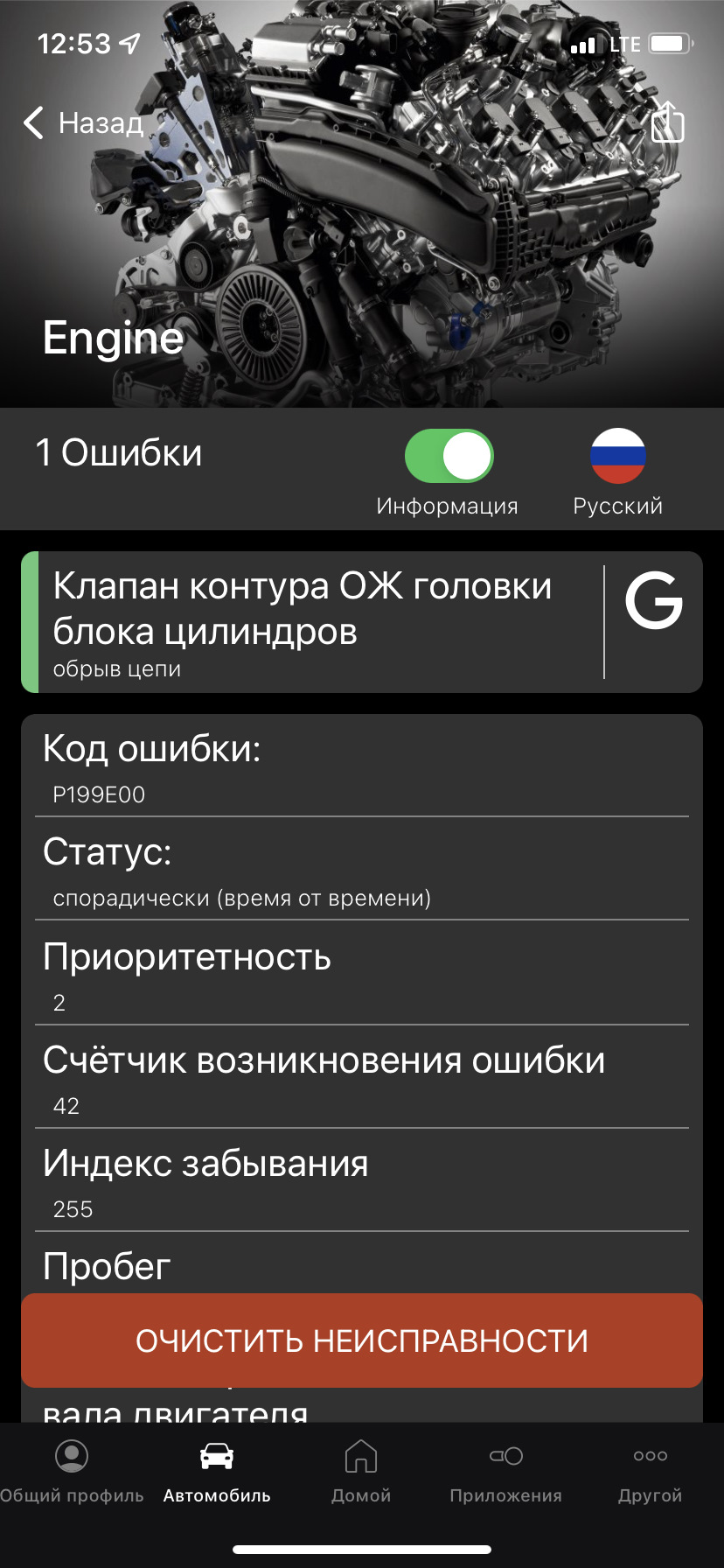Image resolution: width=724 pixels, height=1568 pixels.
Task: Go back using the Назад button
Action: (87, 122)
